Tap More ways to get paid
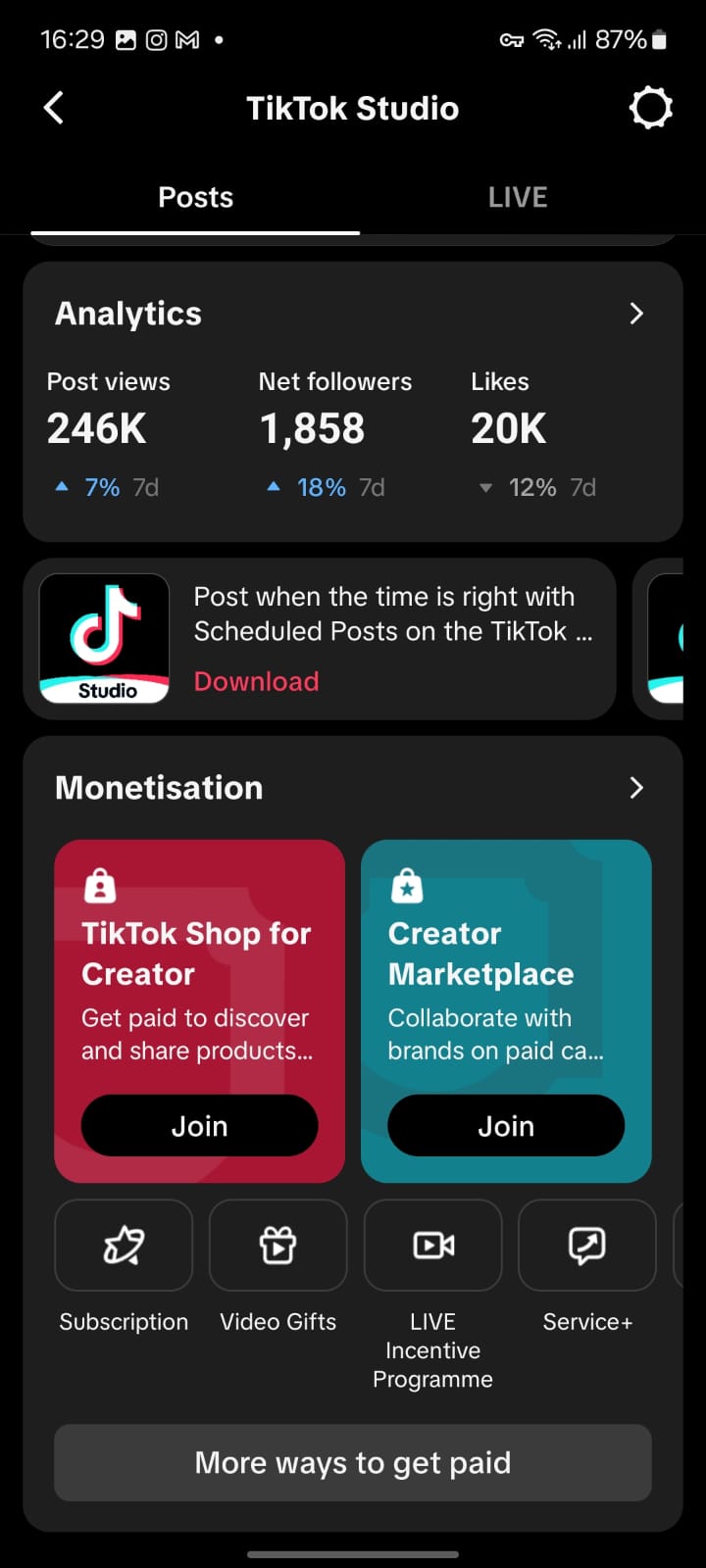The width and height of the screenshot is (706, 1568). (x=353, y=1462)
